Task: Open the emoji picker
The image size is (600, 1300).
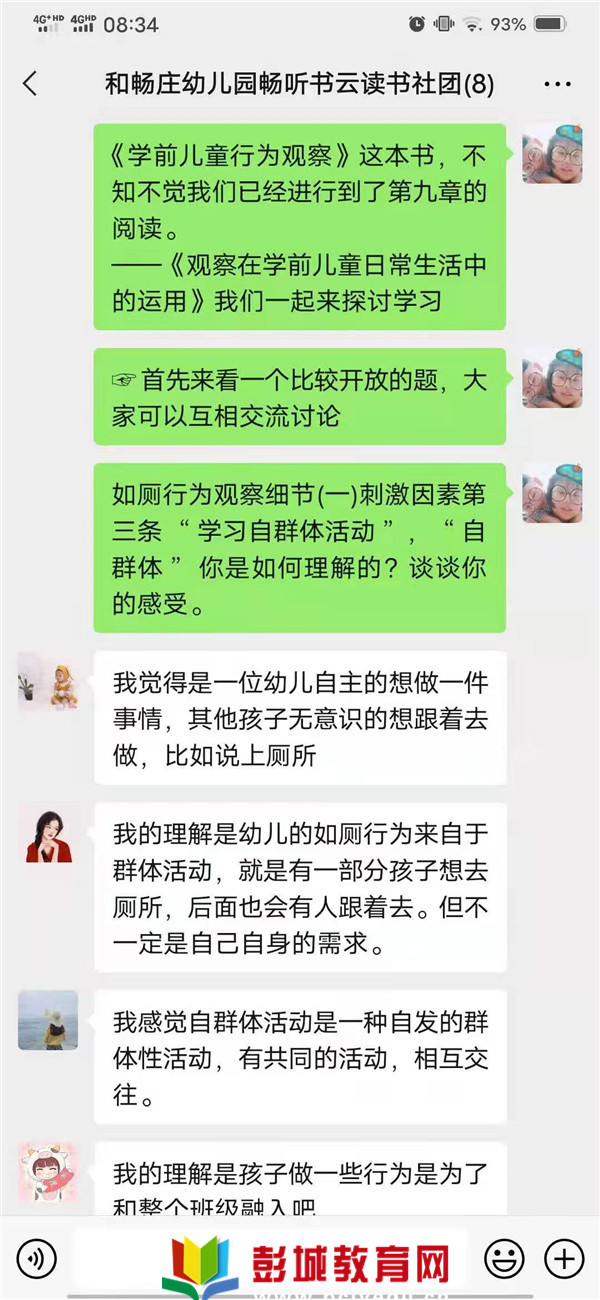Action: click(x=504, y=1257)
